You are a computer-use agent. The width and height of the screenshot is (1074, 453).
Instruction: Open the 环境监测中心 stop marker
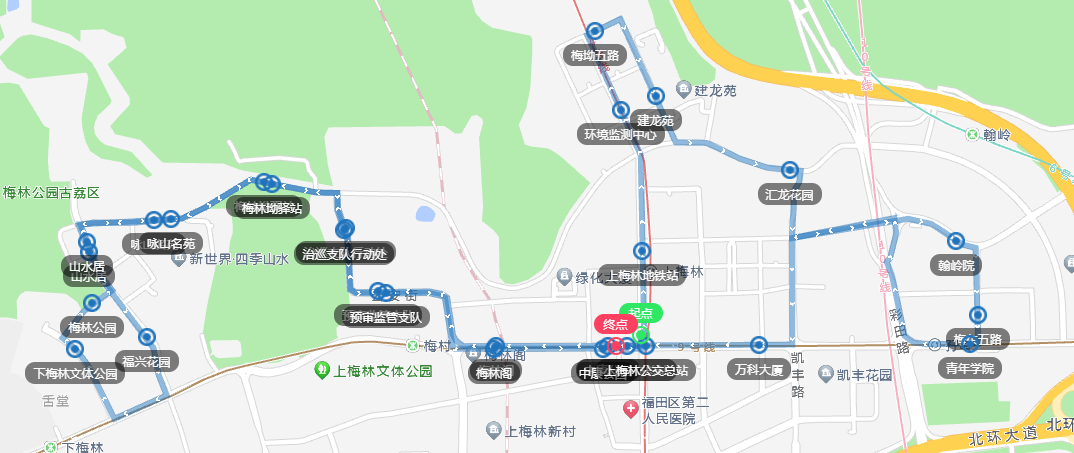click(620, 110)
